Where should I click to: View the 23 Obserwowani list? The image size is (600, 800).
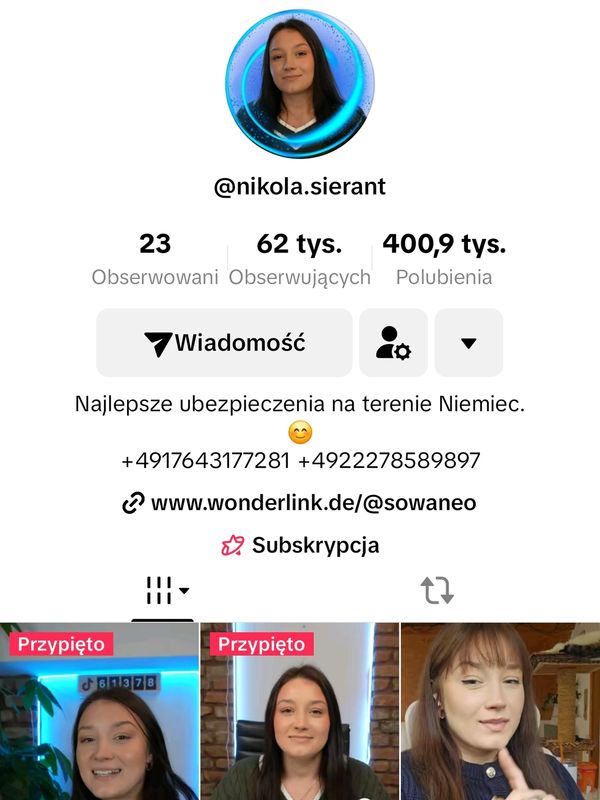point(155,258)
